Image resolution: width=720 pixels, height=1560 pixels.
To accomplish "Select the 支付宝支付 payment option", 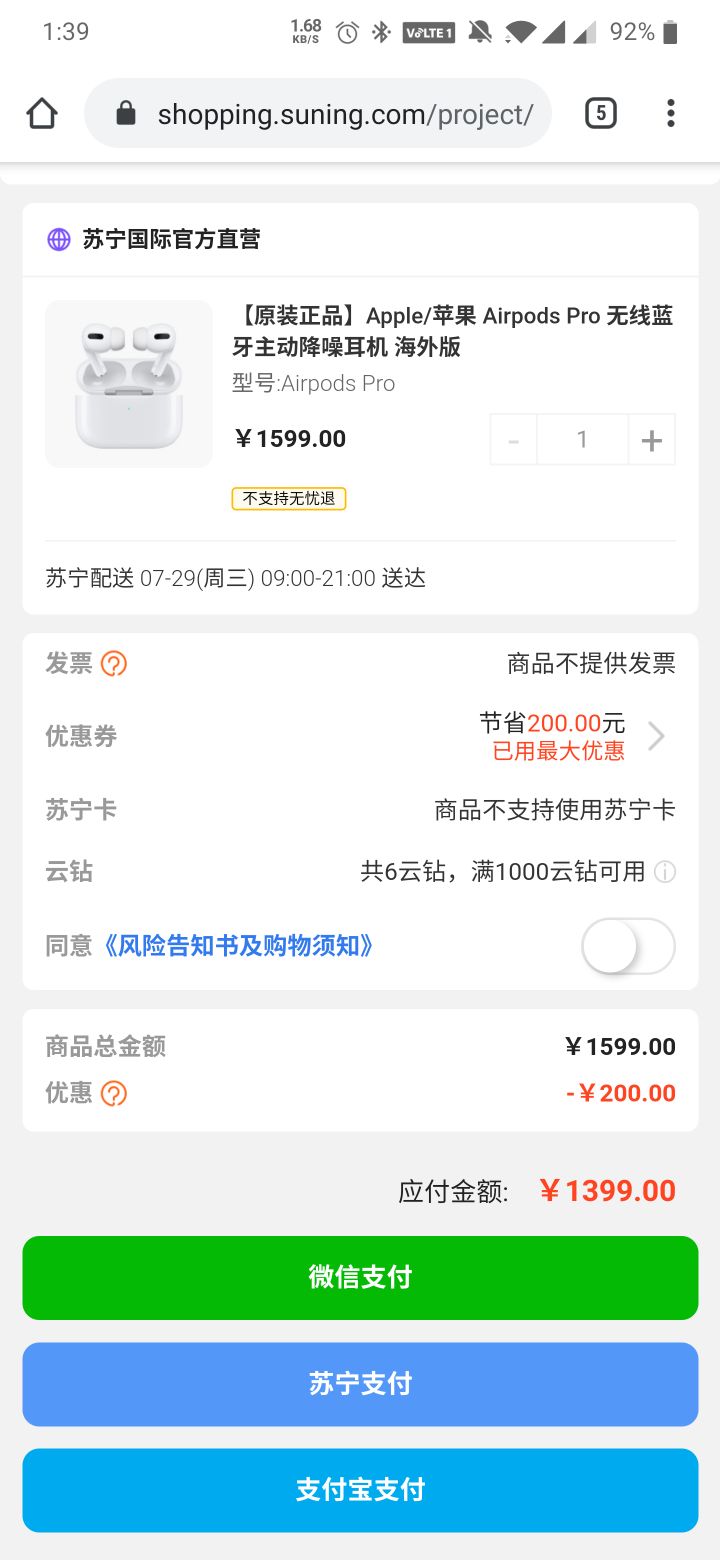I will [x=360, y=1490].
